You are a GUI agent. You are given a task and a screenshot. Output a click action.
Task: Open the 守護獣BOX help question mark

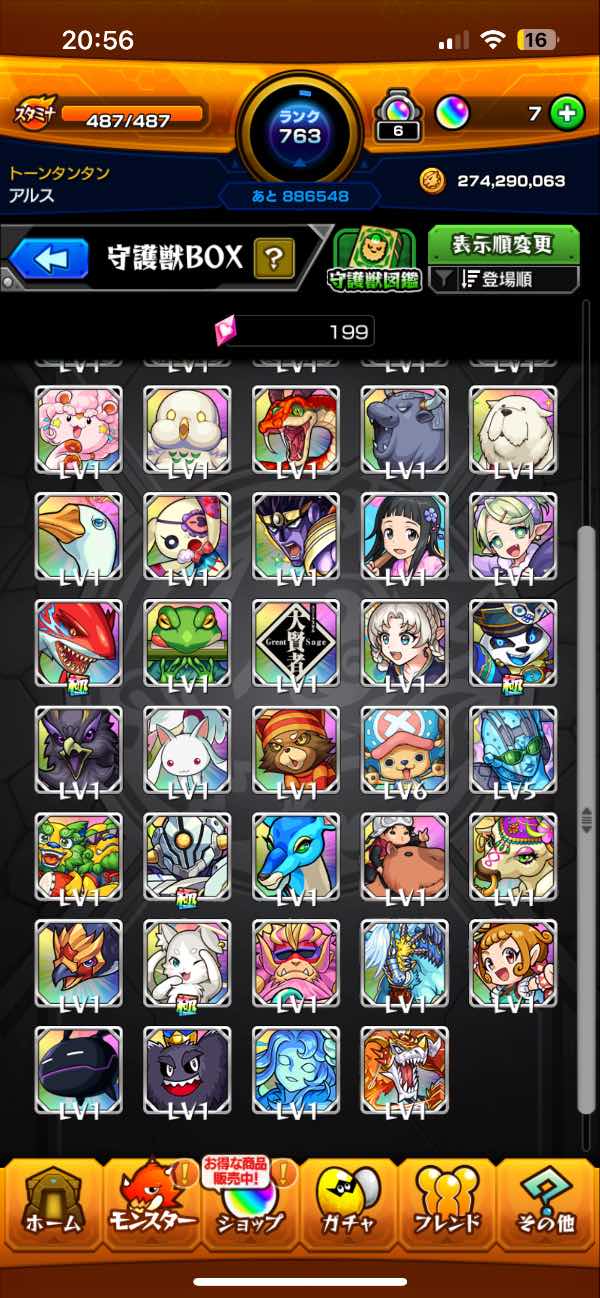pyautogui.click(x=272, y=260)
